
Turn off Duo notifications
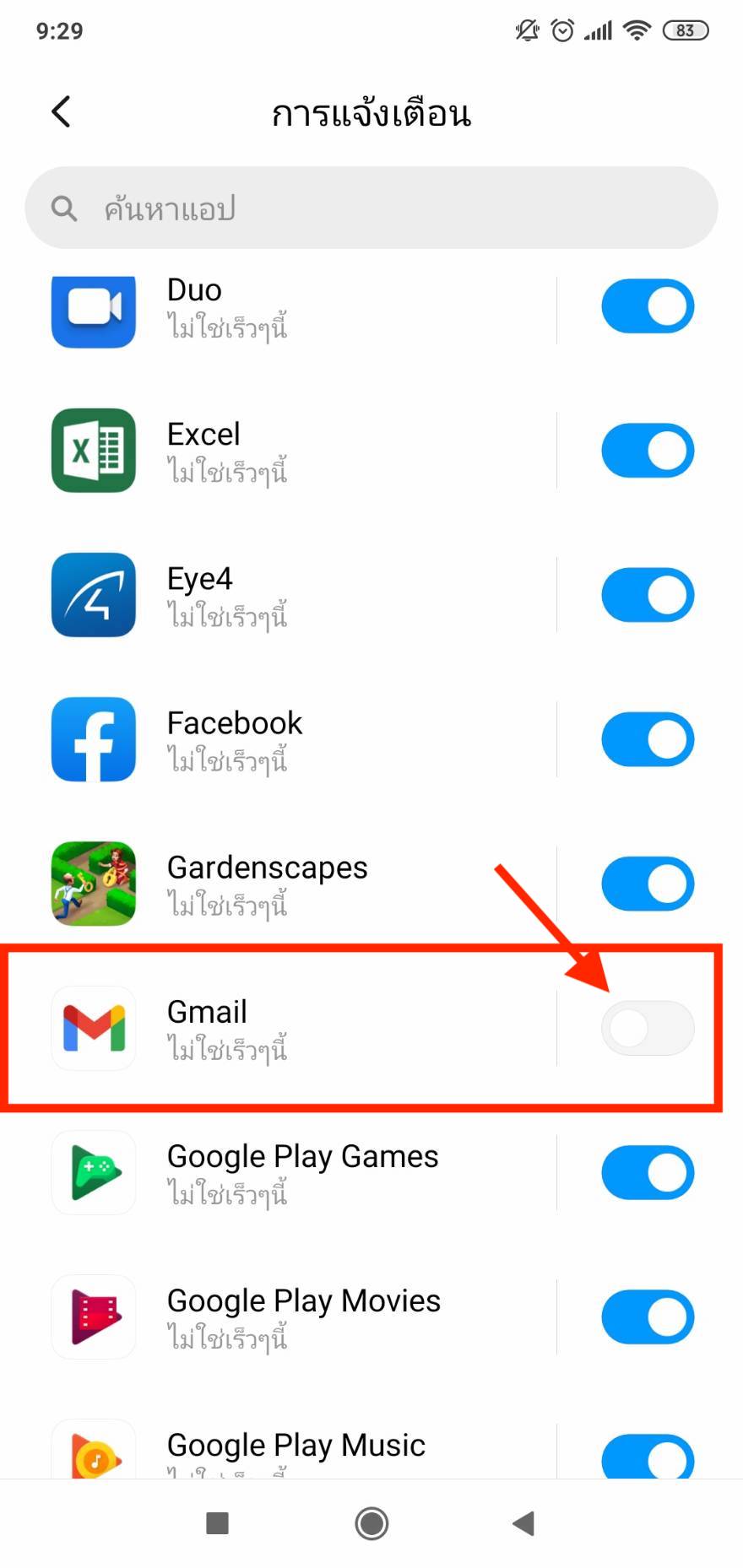coord(648,306)
